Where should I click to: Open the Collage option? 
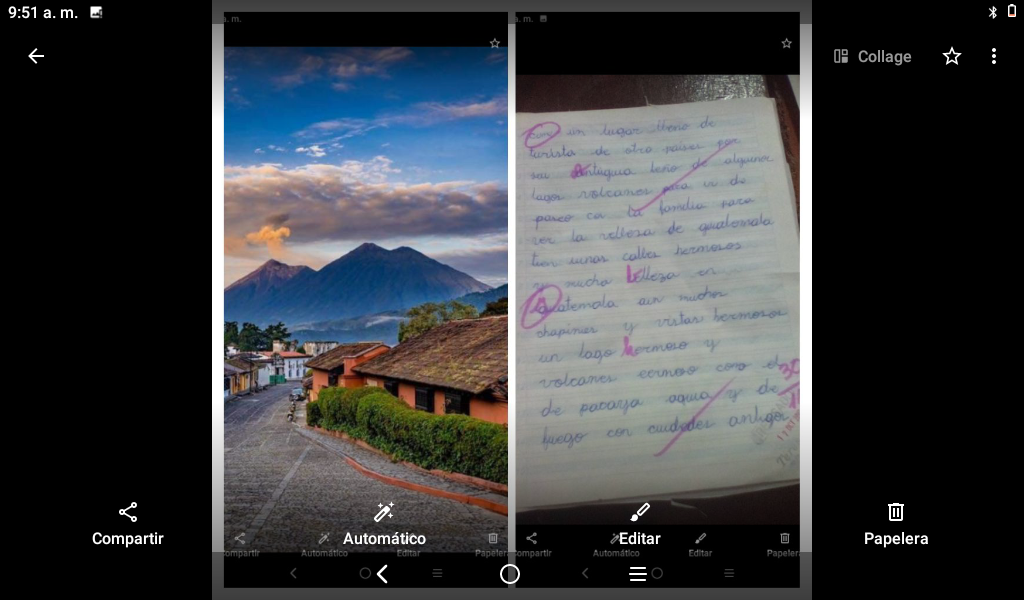click(x=872, y=57)
